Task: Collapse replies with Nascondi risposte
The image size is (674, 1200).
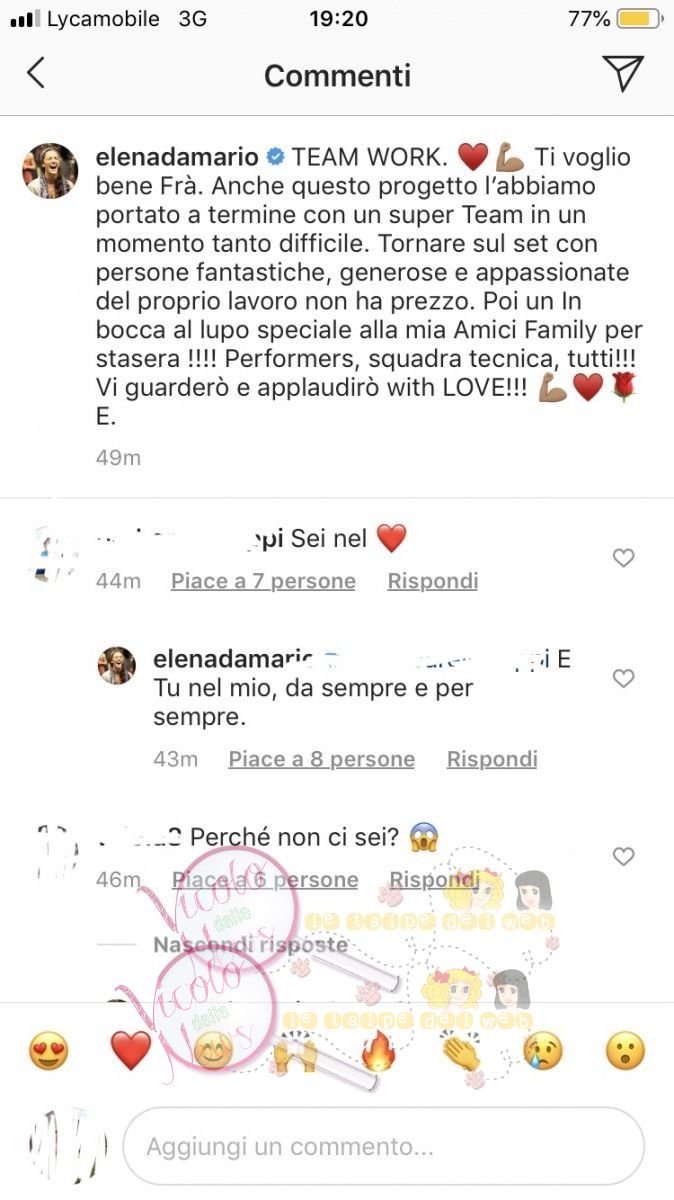Action: pos(250,945)
